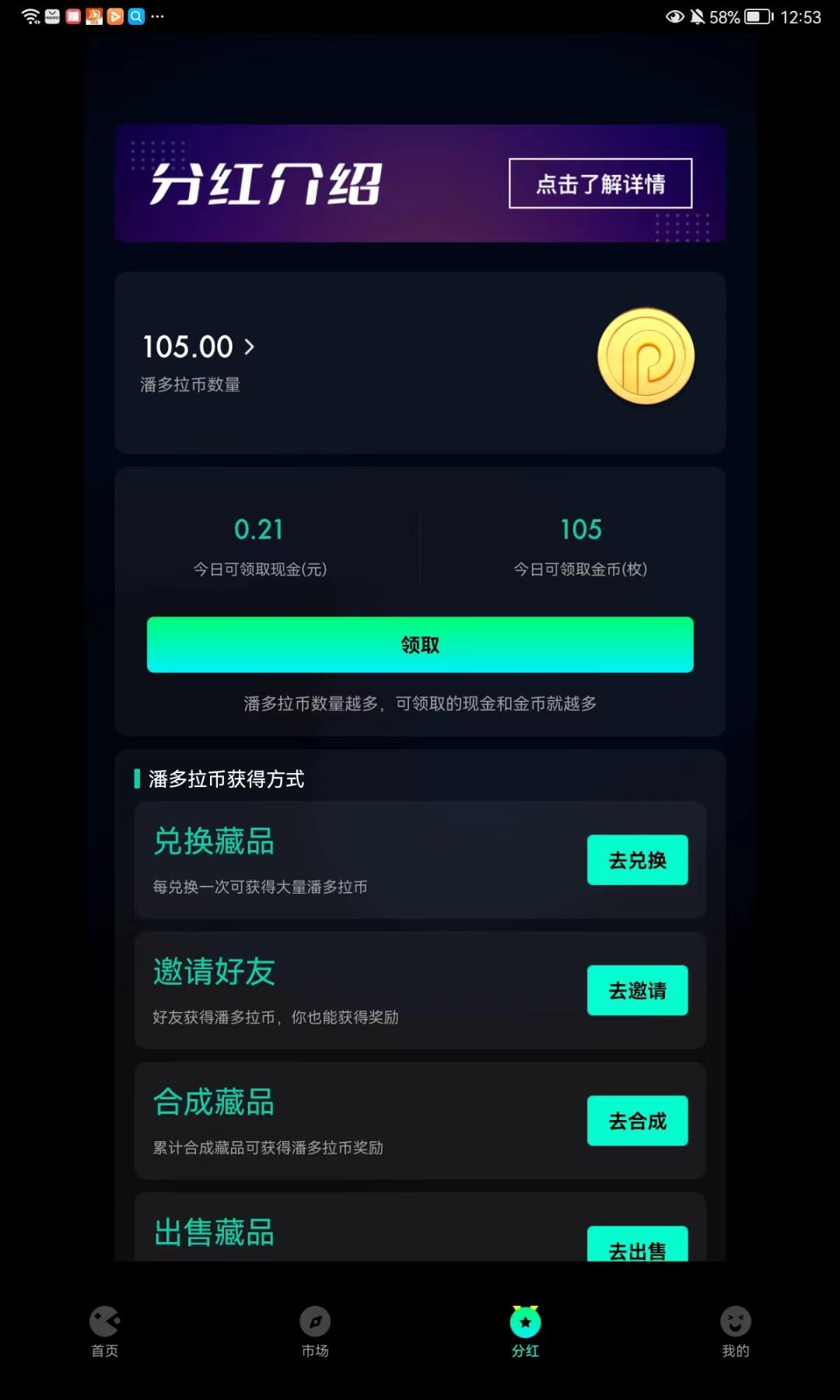Viewport: 840px width, 1400px height.
Task: Tap the 去合成 button
Action: pos(638,1121)
